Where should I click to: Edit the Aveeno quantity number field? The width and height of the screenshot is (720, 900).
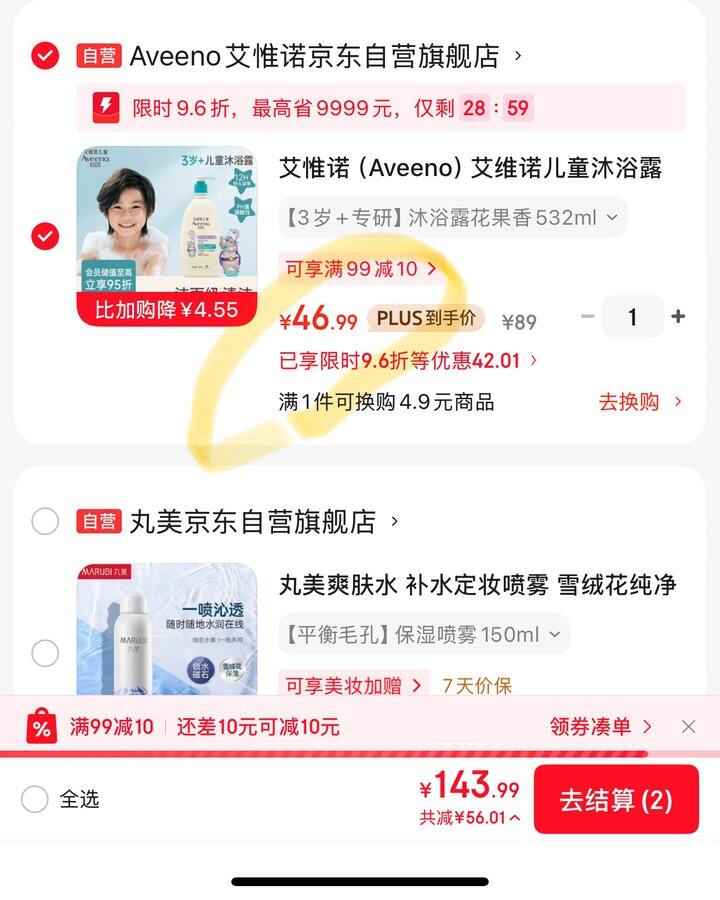point(632,317)
